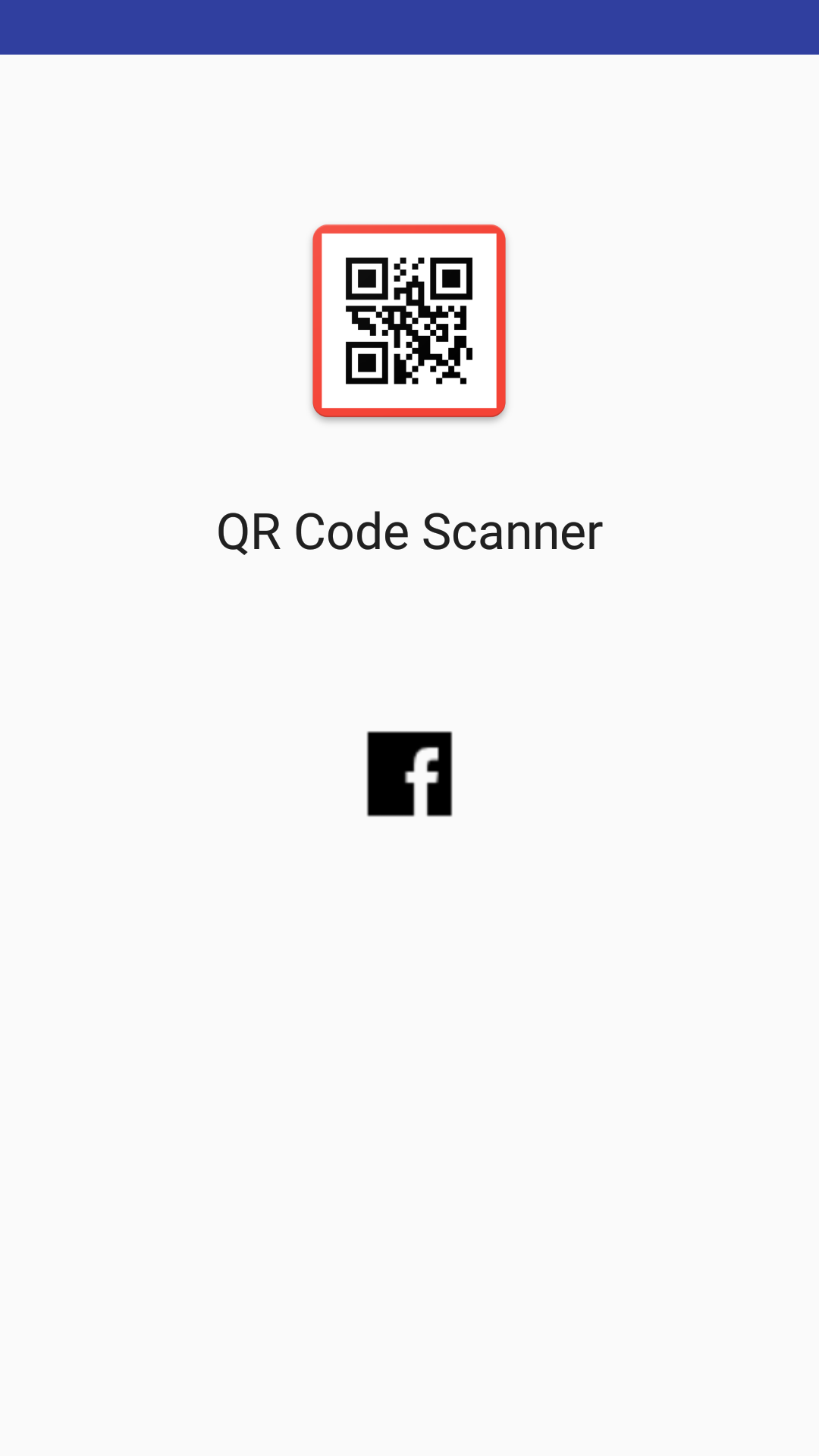Launch scanner by tapping the QR icon

pos(409,320)
